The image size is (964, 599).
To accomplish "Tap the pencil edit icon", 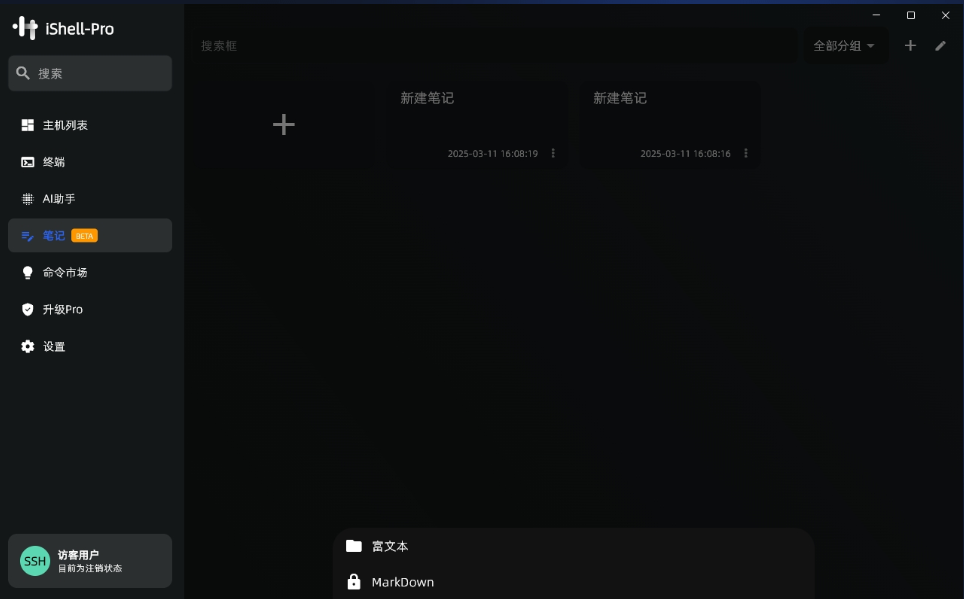I will 940,46.
